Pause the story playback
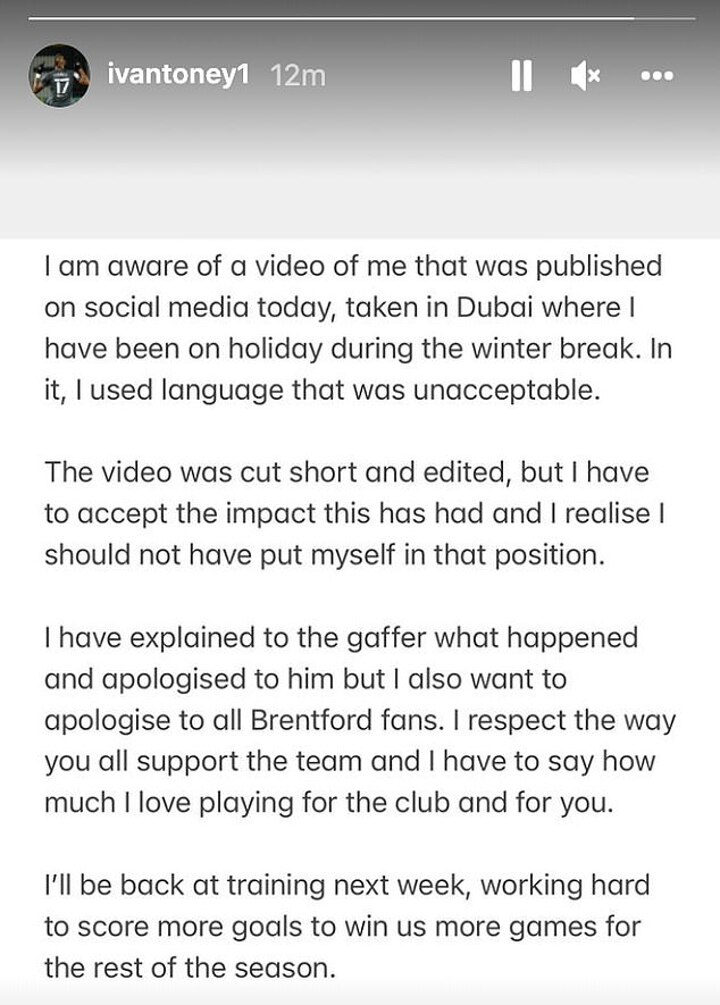 click(x=521, y=76)
